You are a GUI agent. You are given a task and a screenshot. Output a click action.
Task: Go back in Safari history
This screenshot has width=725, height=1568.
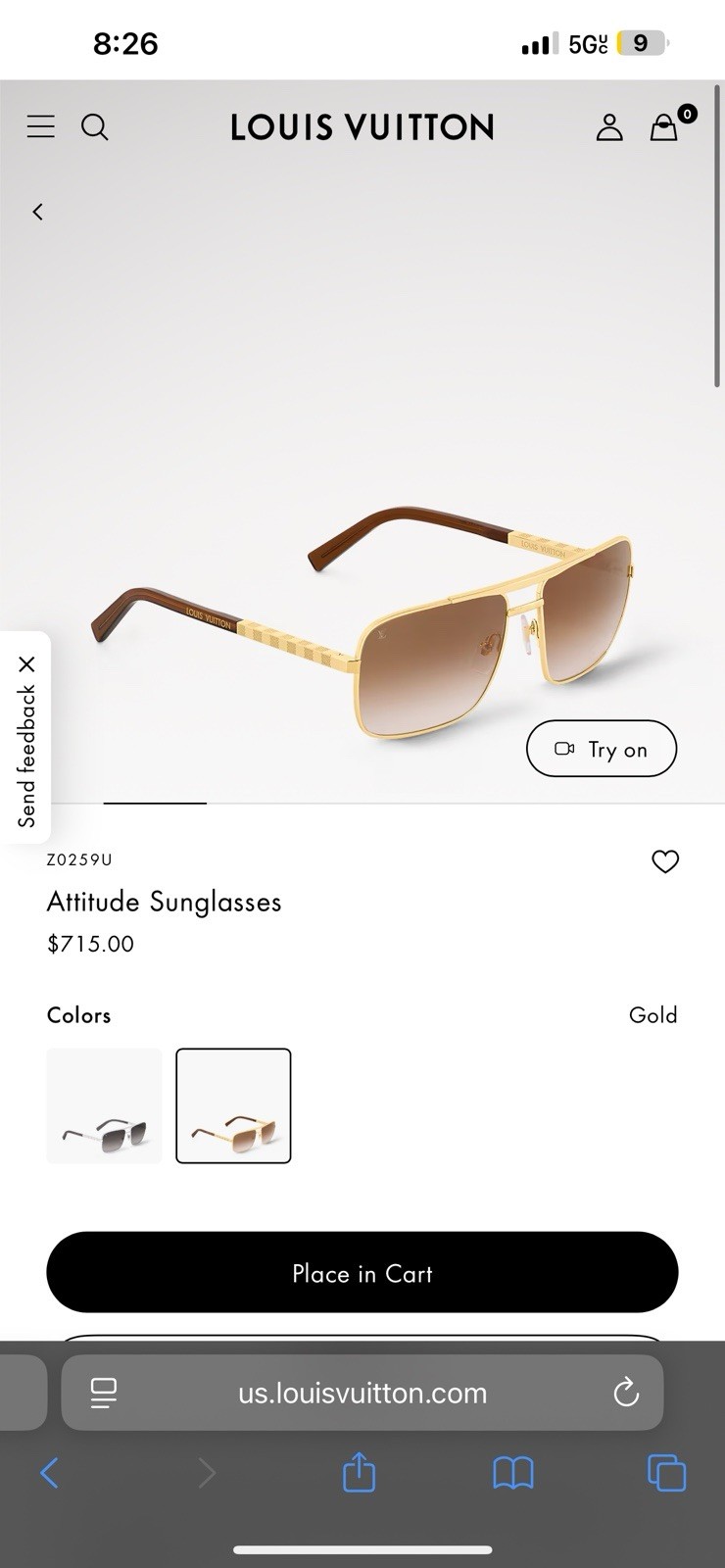click(49, 1472)
